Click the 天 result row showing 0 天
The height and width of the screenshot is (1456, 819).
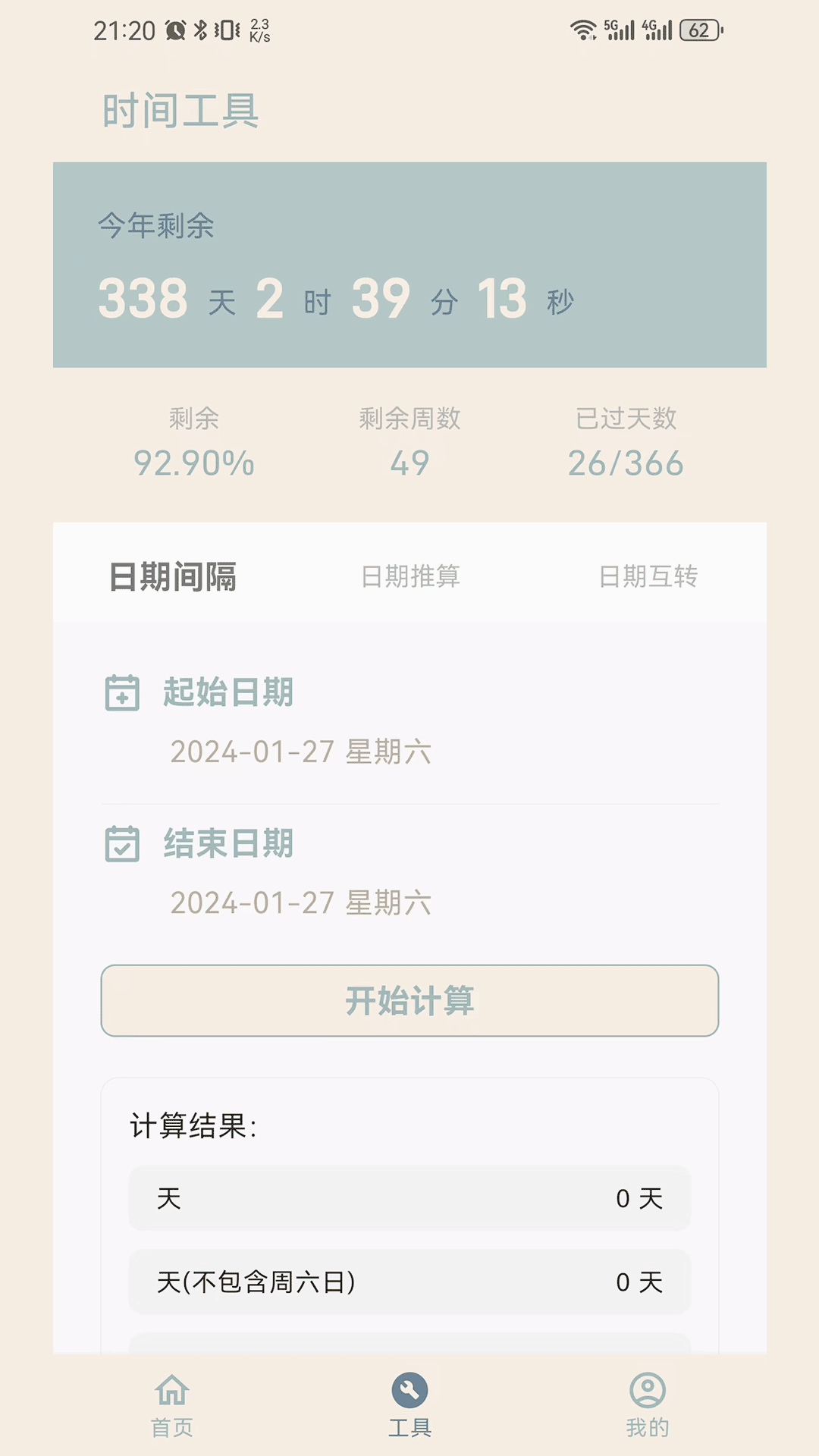[409, 1199]
